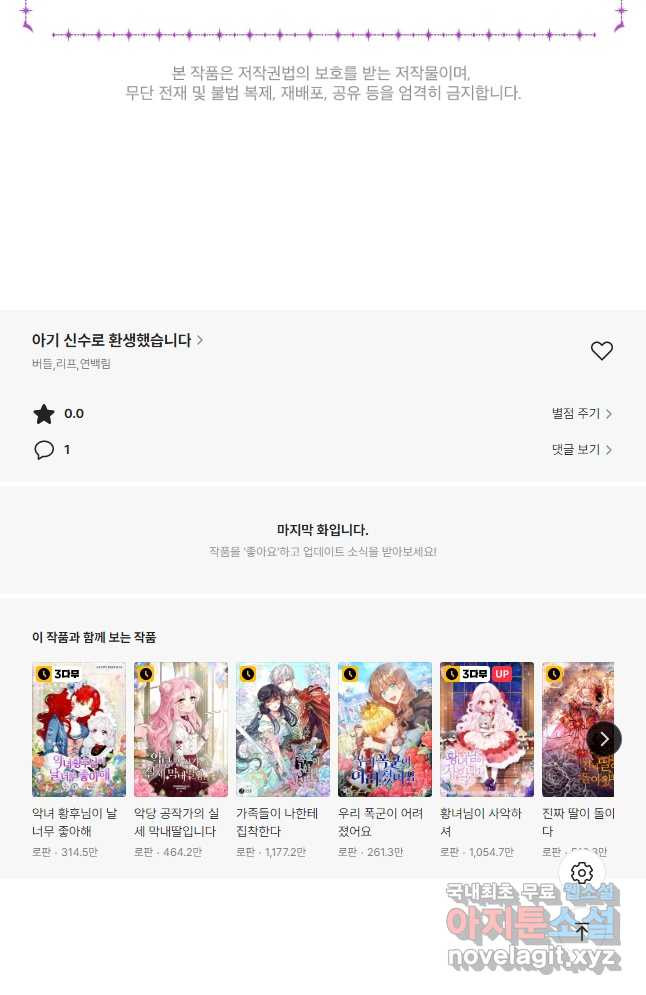Like this webtoon with the heart icon
The width and height of the screenshot is (646, 995).
pos(601,351)
